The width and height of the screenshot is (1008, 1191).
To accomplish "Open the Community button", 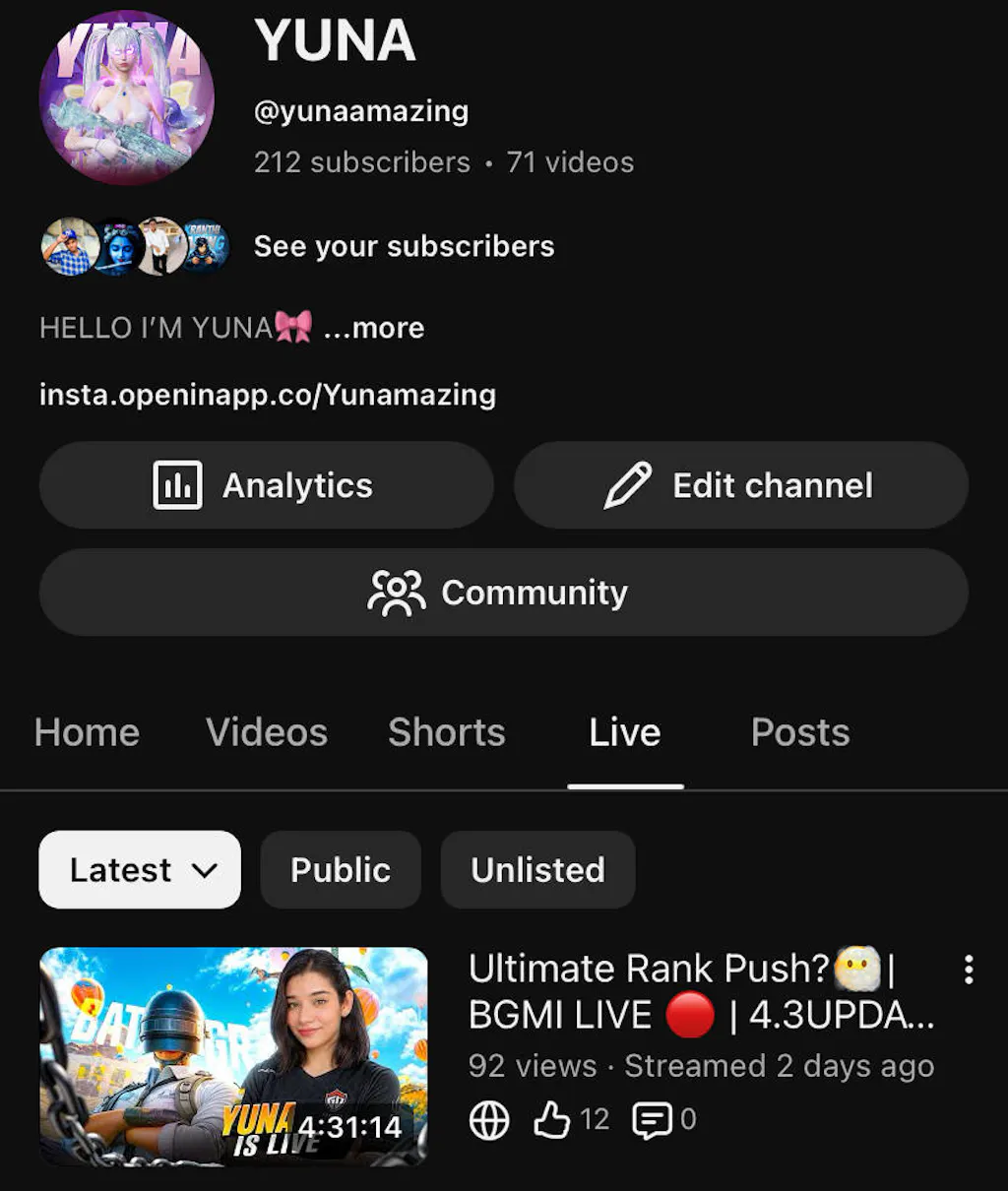I will point(503,593).
